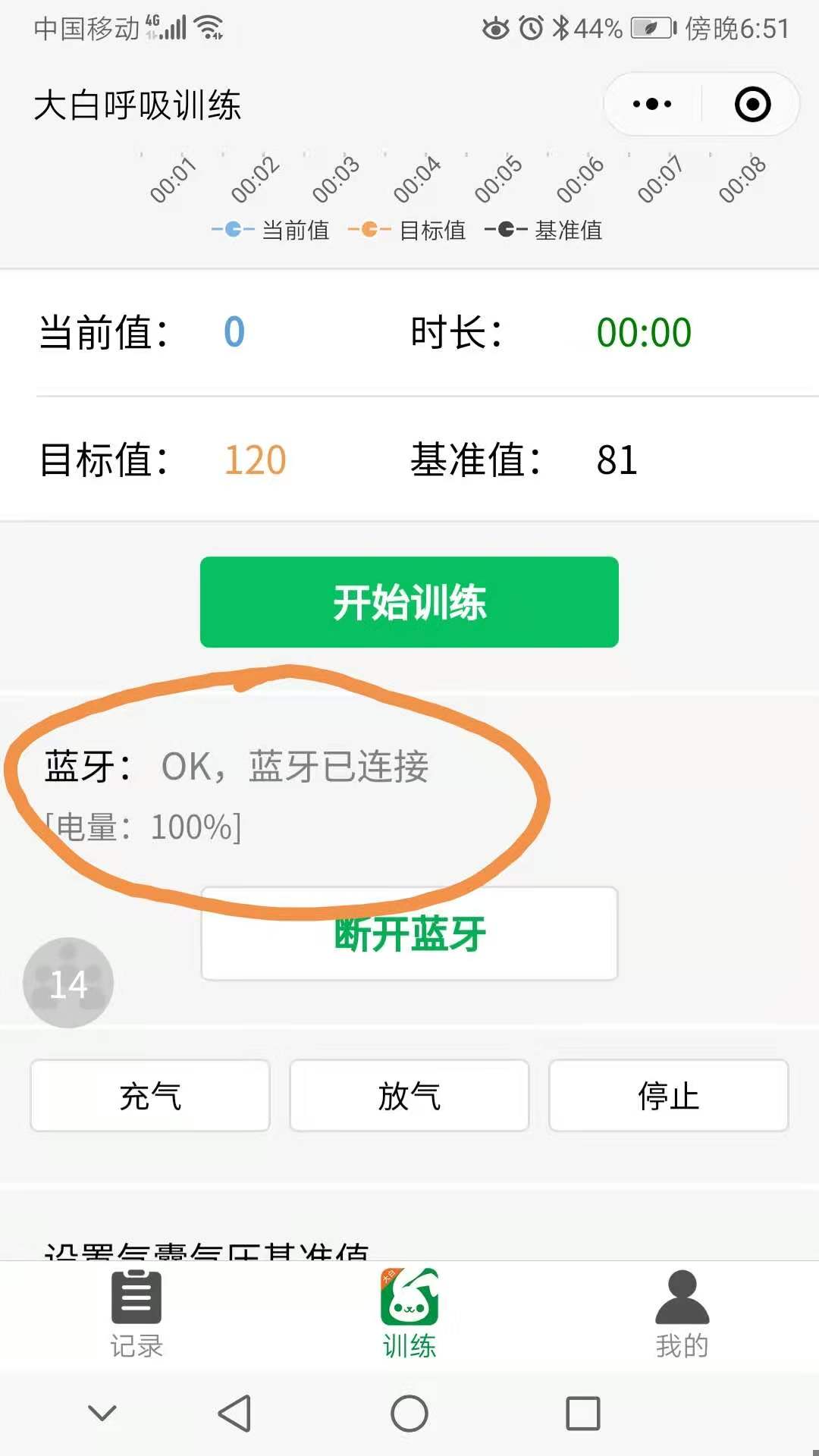
Task: Tap 充气 to inflate
Action: (x=150, y=1096)
